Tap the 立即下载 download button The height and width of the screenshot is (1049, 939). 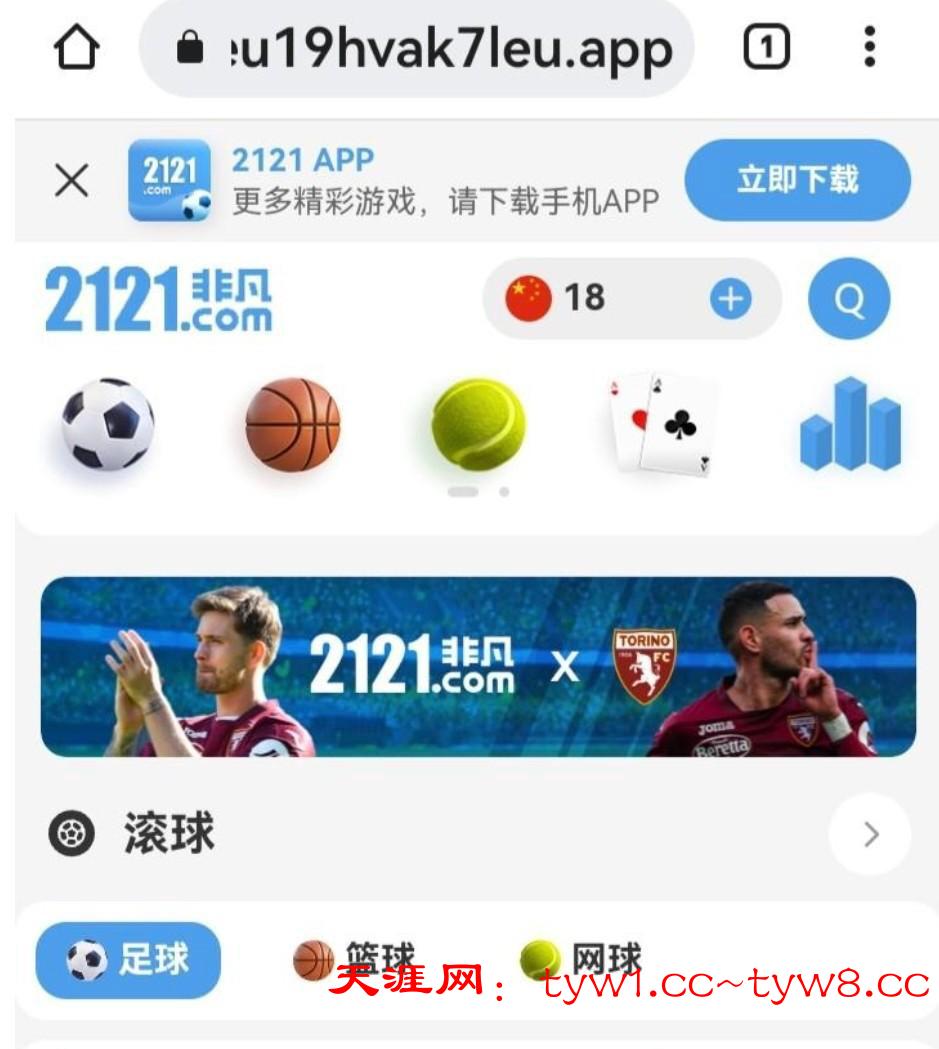(797, 180)
